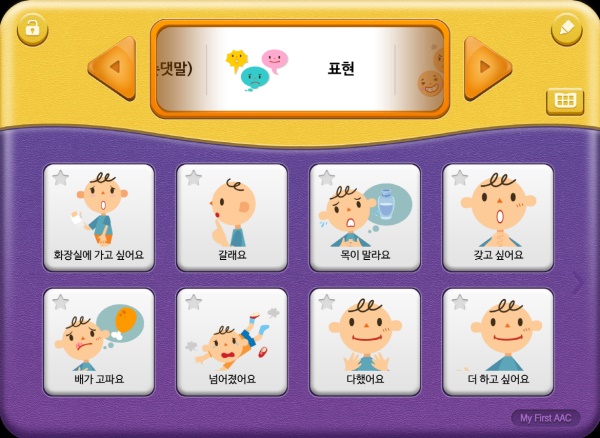Favorite the 넘어졌어요 card with its star

(x=194, y=302)
